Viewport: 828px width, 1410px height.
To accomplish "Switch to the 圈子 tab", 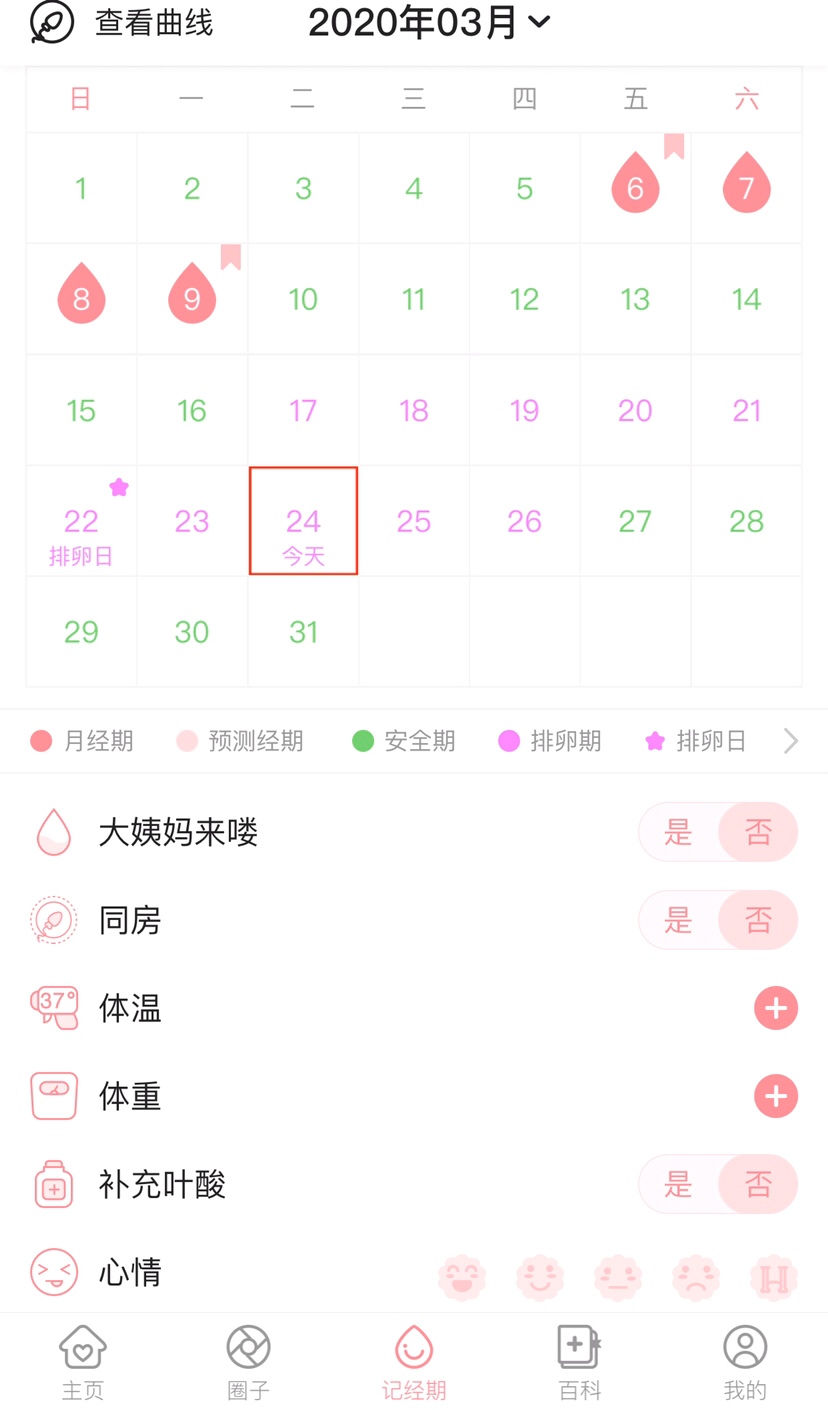I will (x=248, y=1362).
